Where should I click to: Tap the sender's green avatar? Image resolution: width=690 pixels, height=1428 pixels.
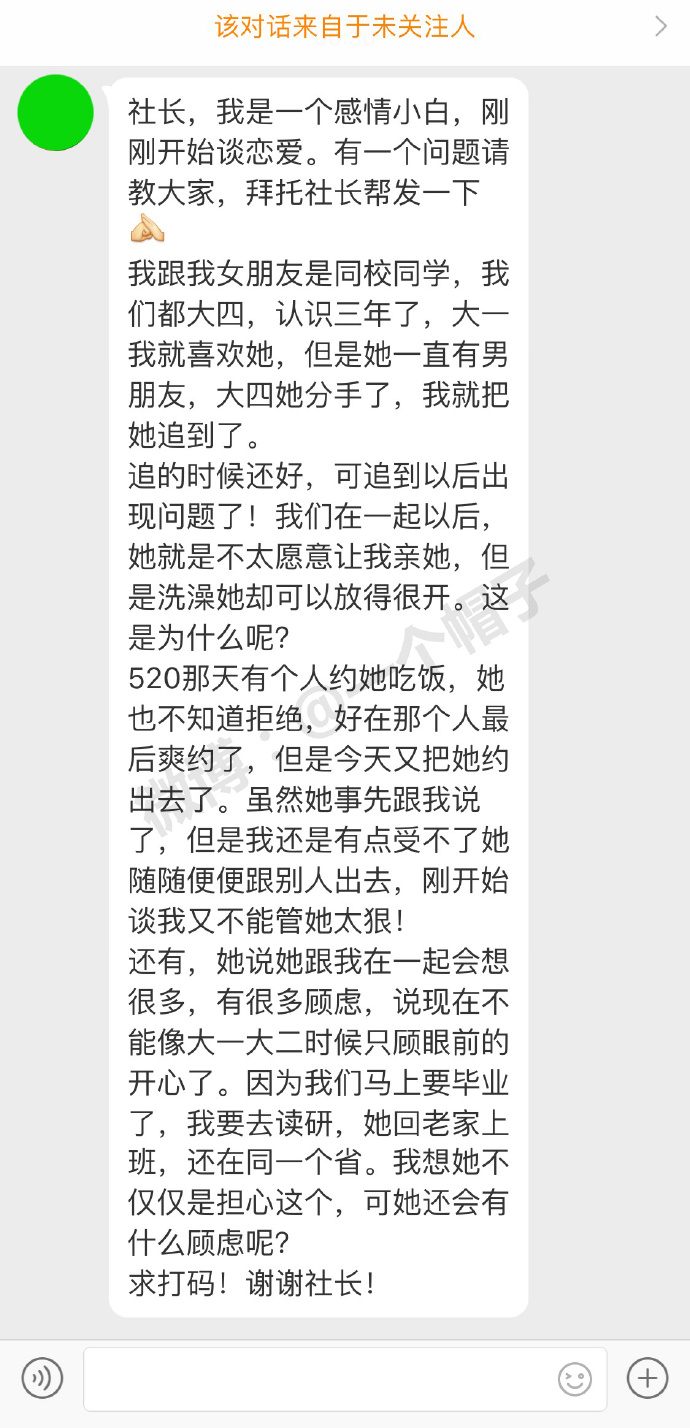pyautogui.click(x=56, y=113)
